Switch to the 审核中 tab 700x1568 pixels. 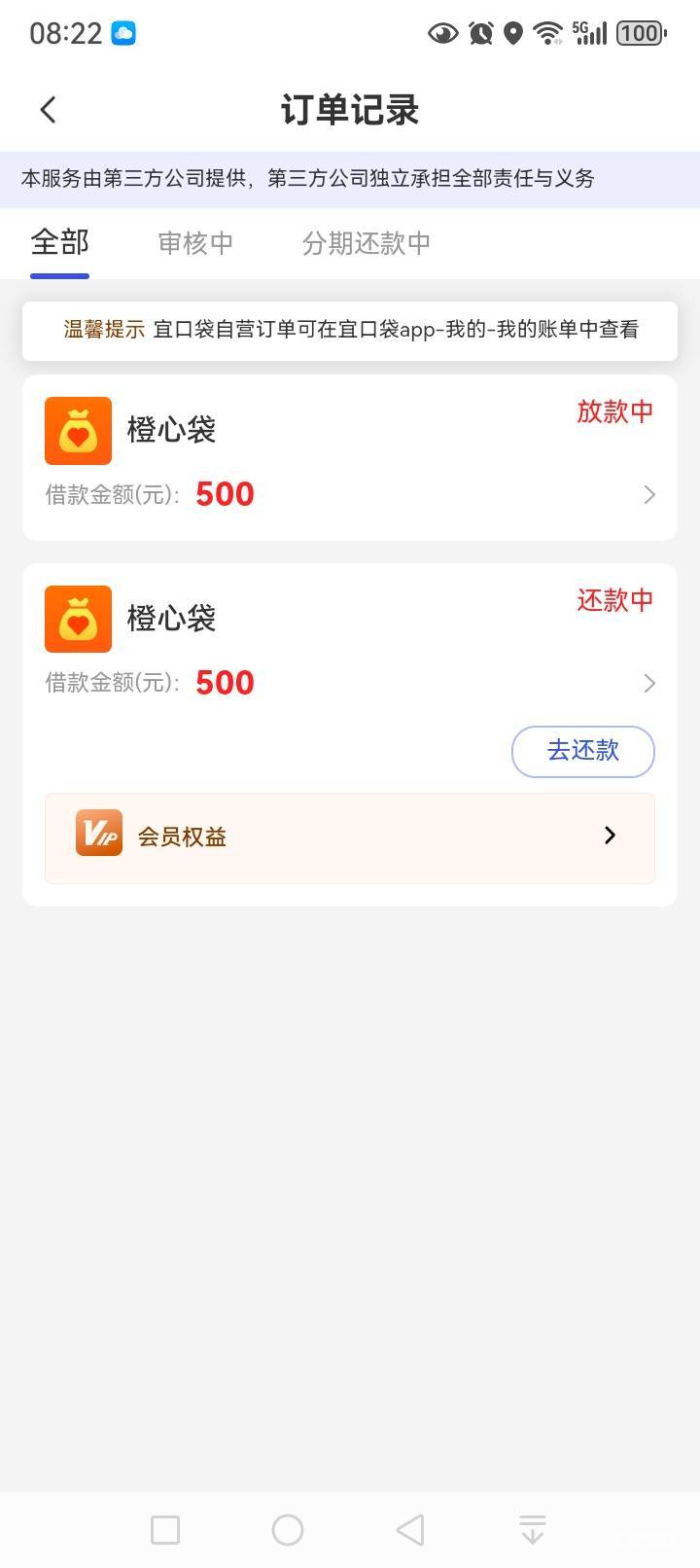pos(195,242)
